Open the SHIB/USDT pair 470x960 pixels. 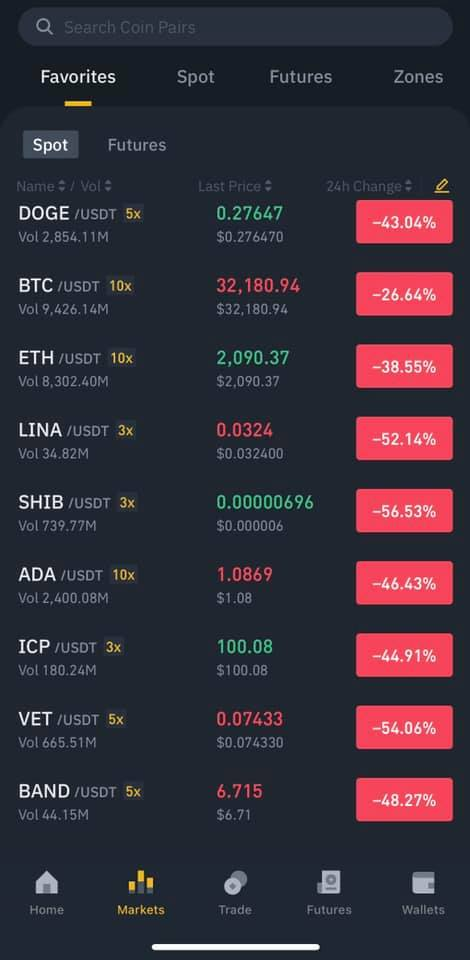coord(235,511)
